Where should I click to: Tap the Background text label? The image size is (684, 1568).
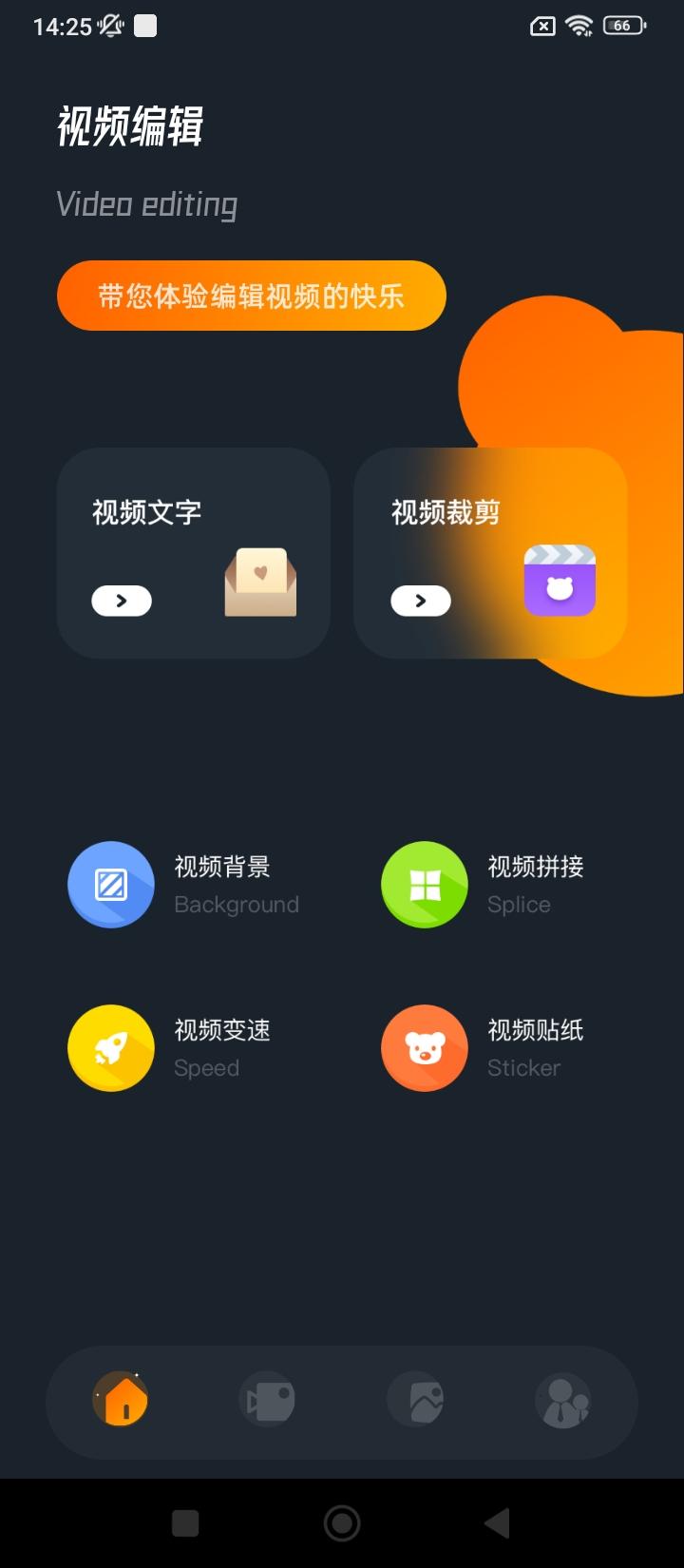pos(237,904)
